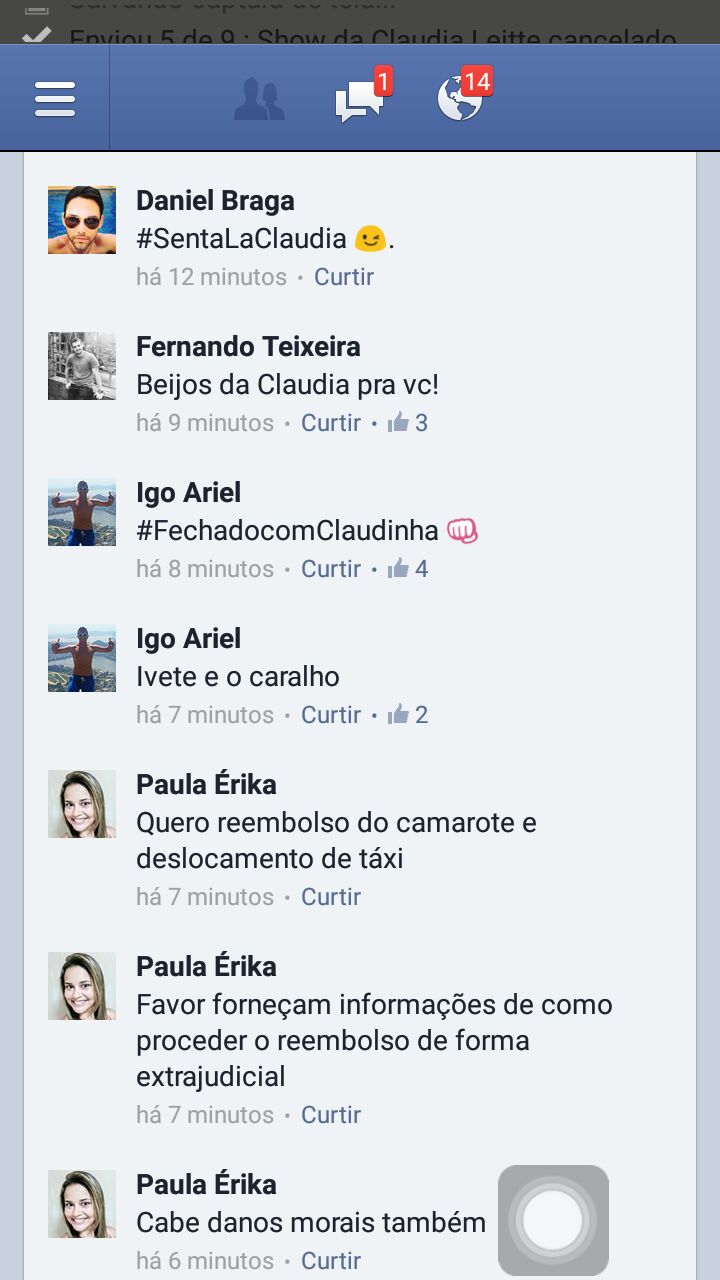
Task: Like the "Ivete e o caralho" comment
Action: 331,715
